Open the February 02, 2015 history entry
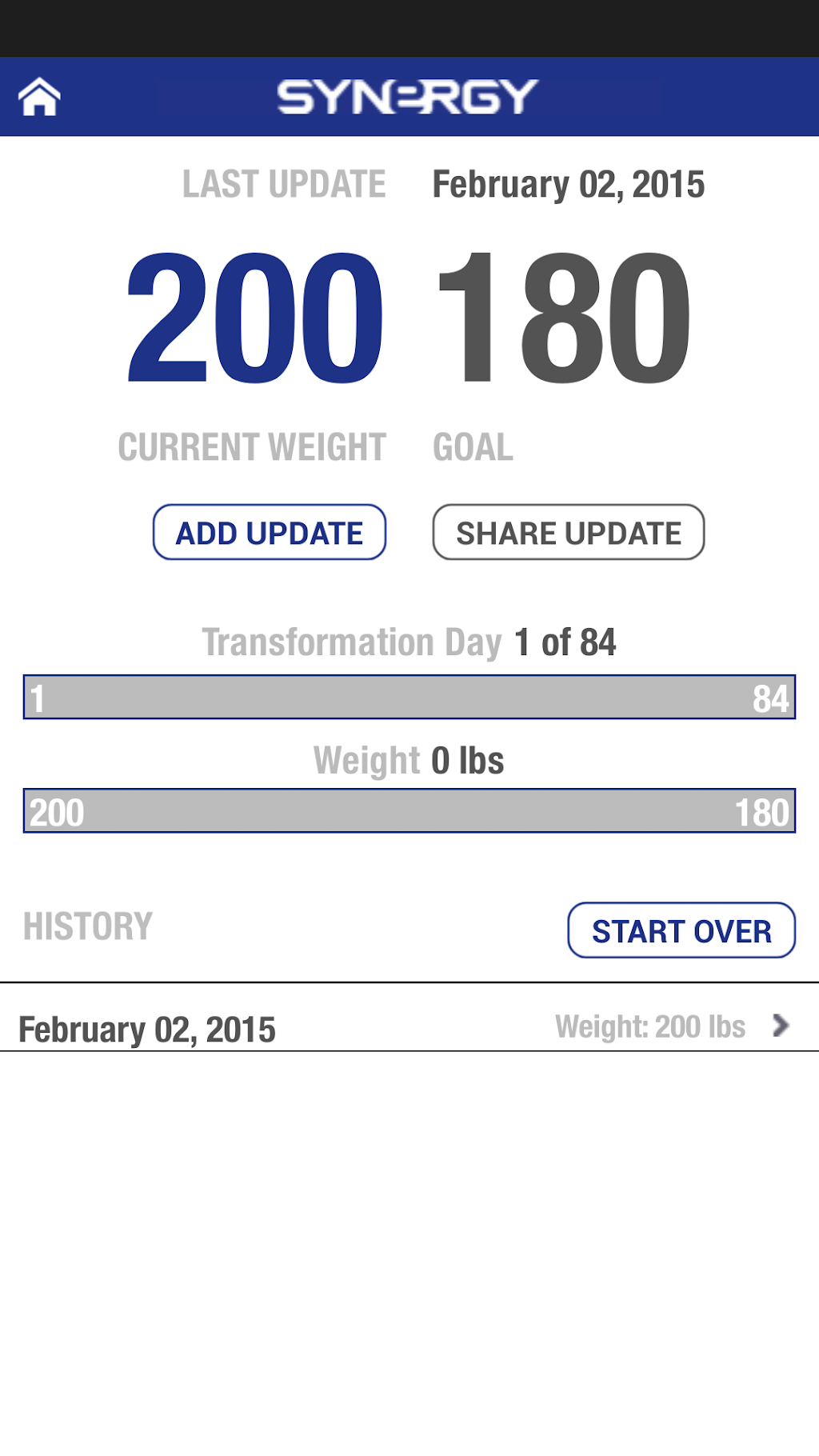The width and height of the screenshot is (819, 1456). tap(409, 1027)
